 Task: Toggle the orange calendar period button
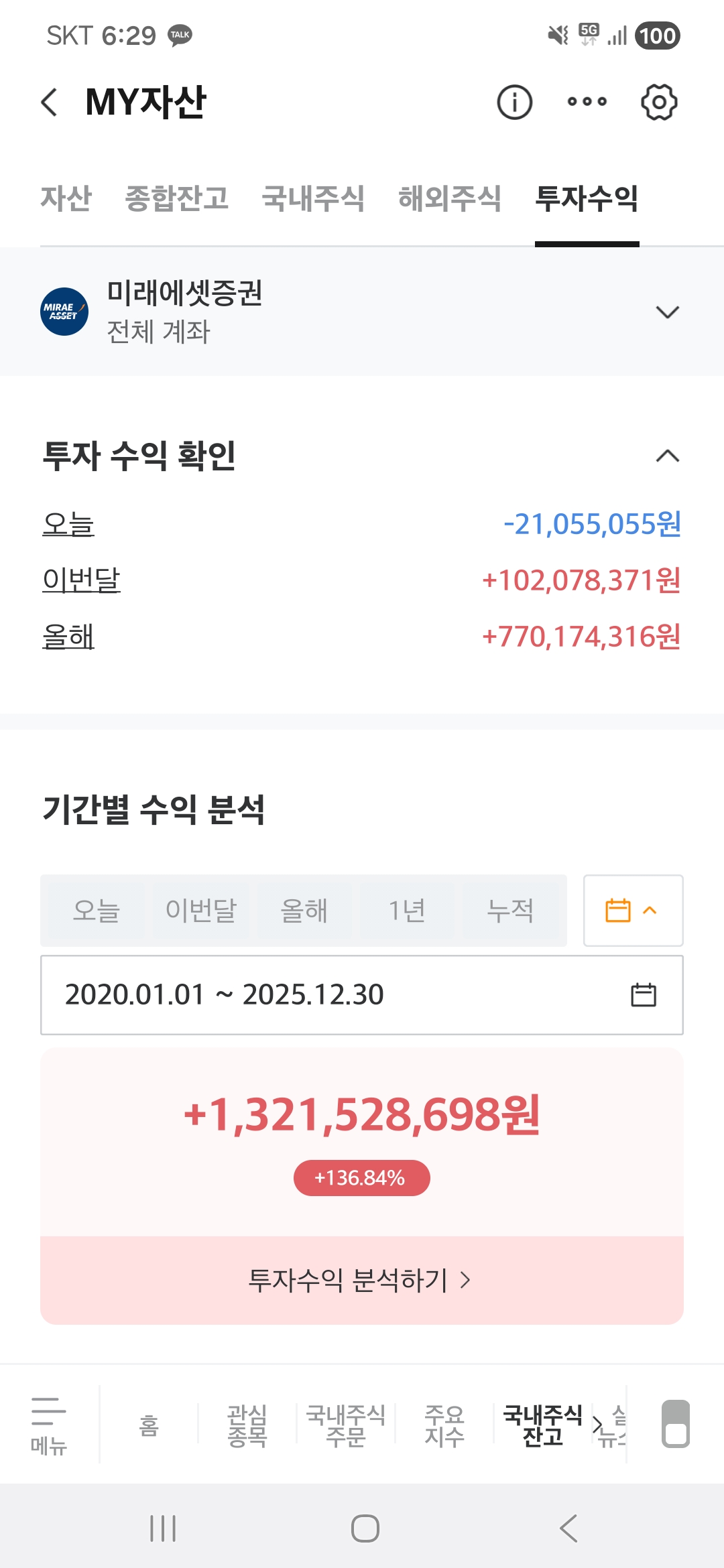[x=632, y=911]
